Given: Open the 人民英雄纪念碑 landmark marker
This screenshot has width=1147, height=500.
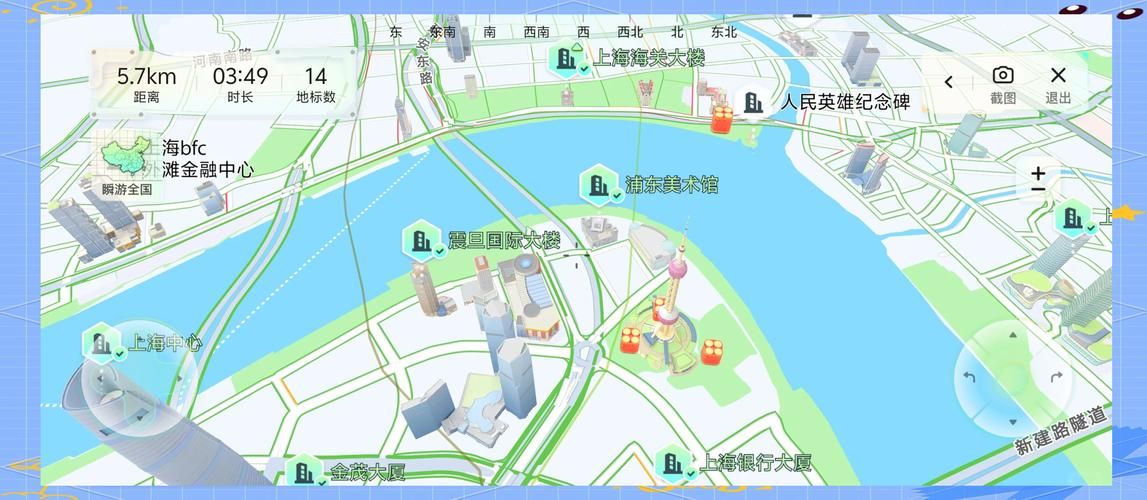Looking at the screenshot, I should pyautogui.click(x=753, y=101).
